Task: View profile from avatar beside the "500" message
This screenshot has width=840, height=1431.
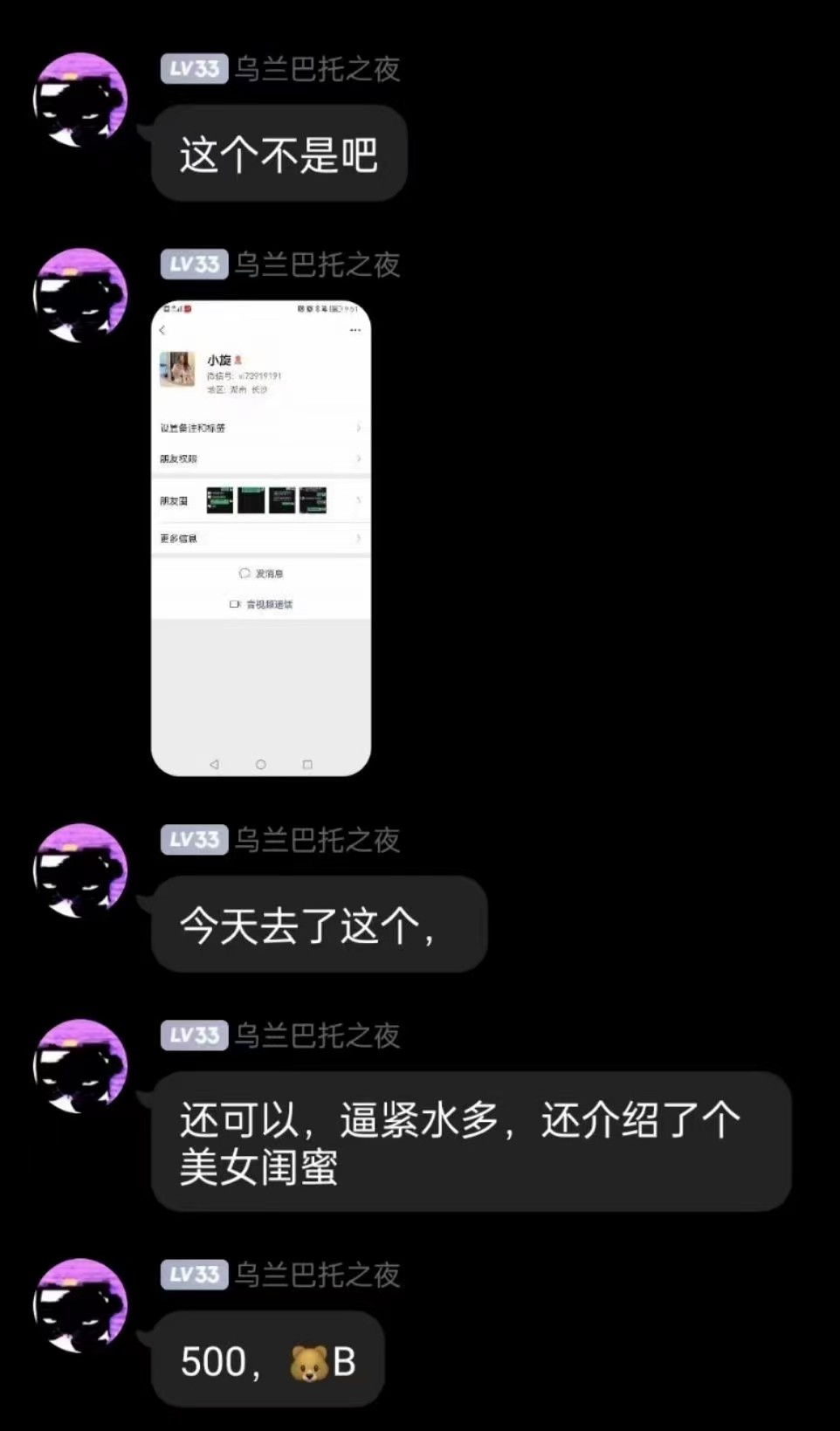Action: click(80, 1306)
